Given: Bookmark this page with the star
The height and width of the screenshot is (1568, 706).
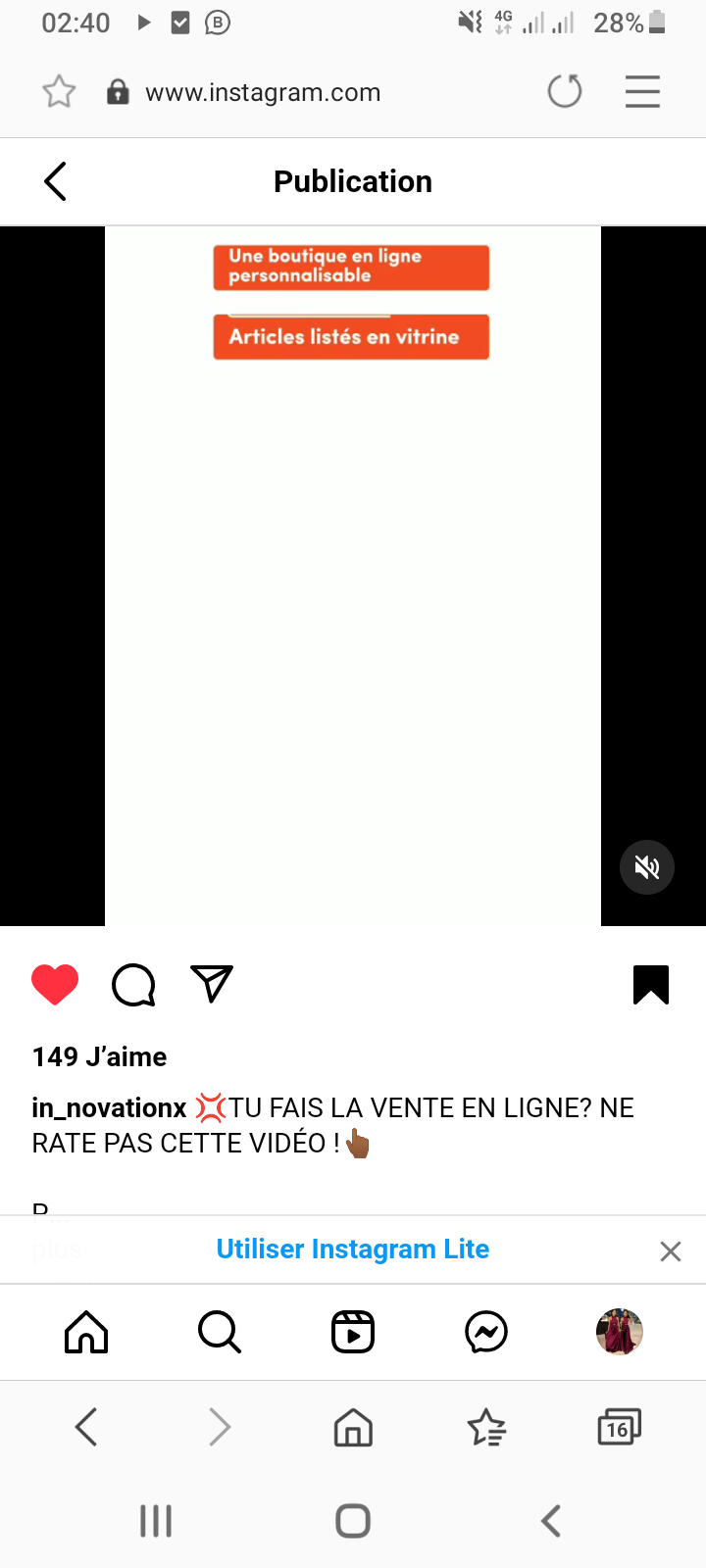Looking at the screenshot, I should (59, 92).
